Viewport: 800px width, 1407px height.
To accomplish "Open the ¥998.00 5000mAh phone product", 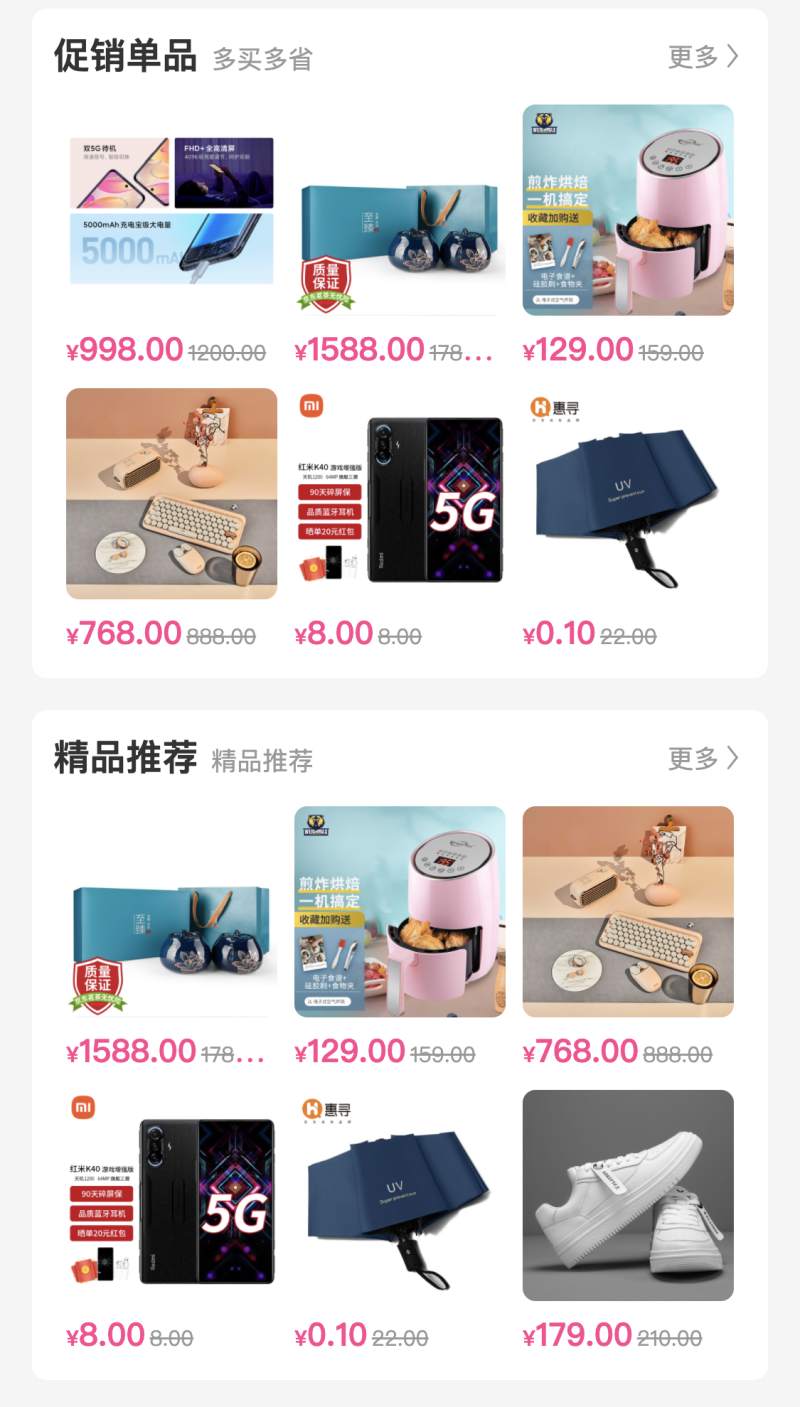I will point(172,210).
